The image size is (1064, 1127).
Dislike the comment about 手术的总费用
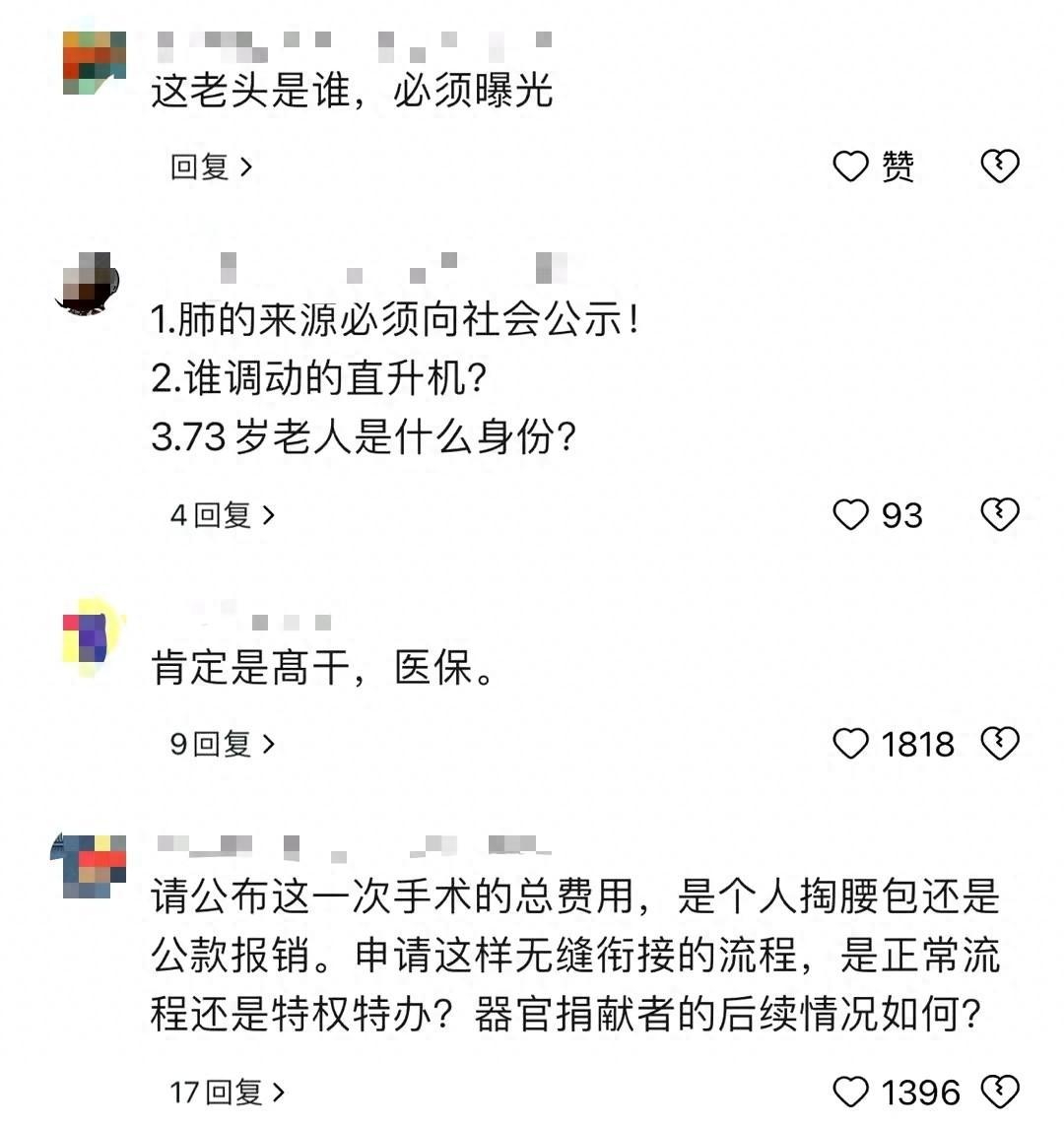[999, 1092]
